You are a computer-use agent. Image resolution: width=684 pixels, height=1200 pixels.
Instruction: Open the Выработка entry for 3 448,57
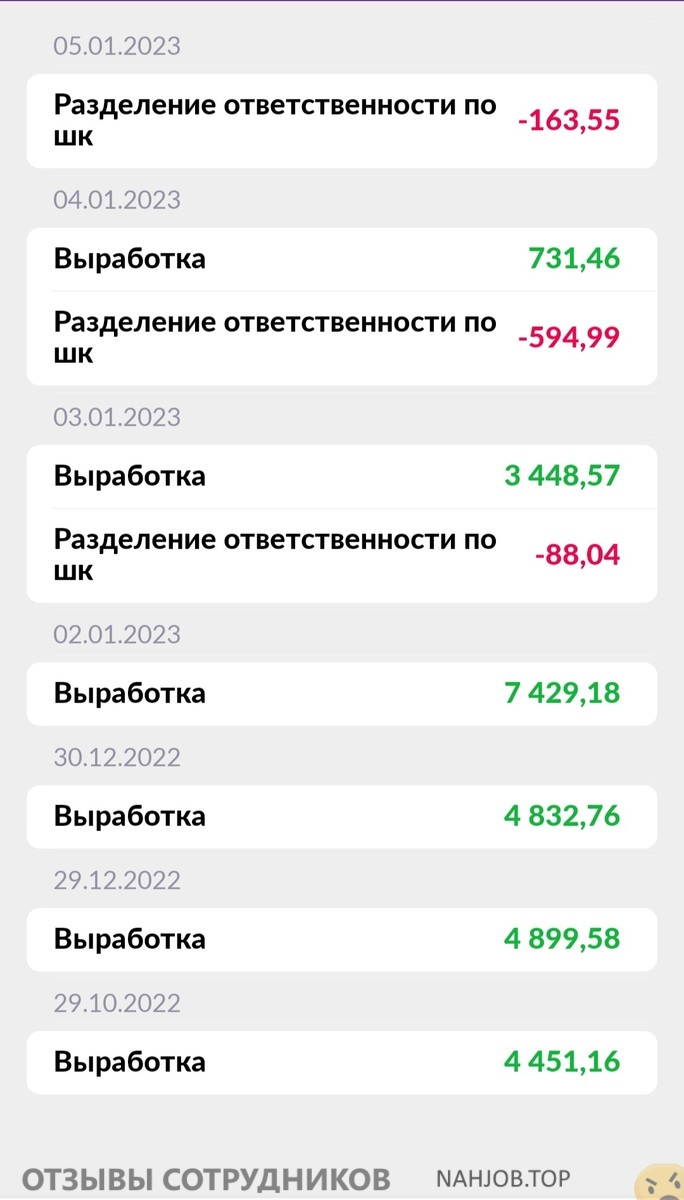pyautogui.click(x=342, y=476)
